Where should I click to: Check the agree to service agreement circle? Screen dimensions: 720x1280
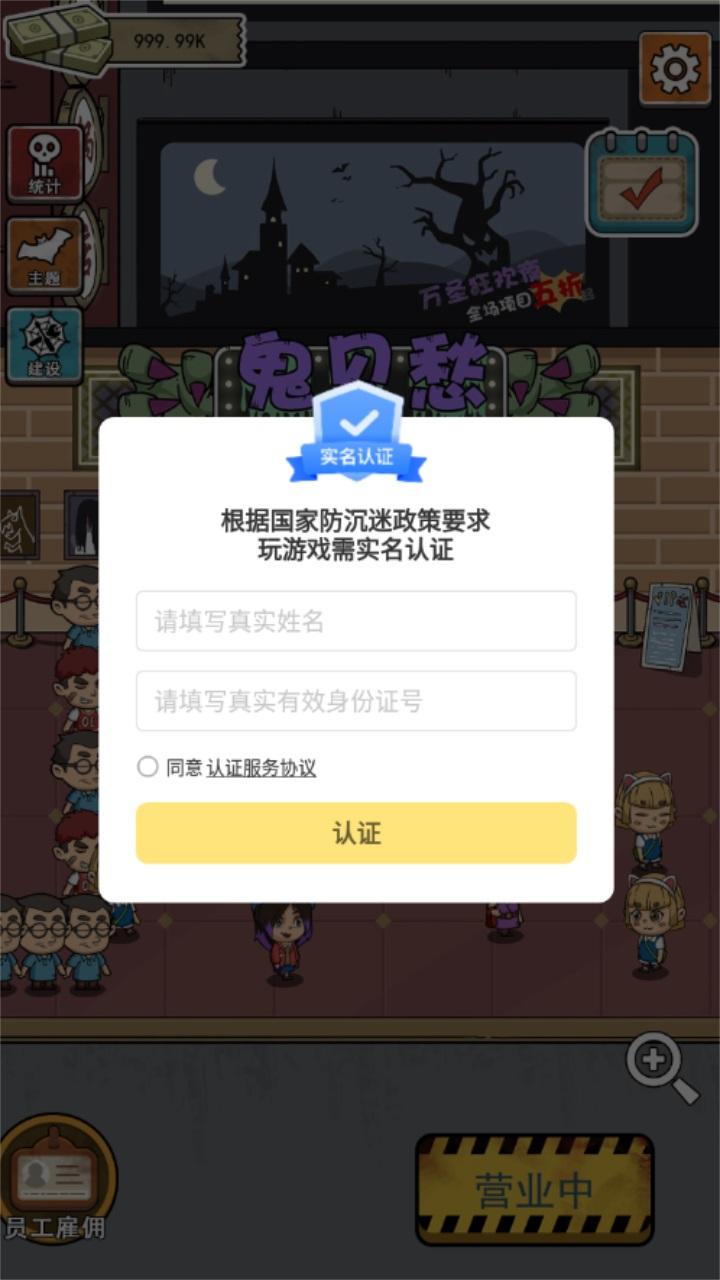click(x=148, y=767)
